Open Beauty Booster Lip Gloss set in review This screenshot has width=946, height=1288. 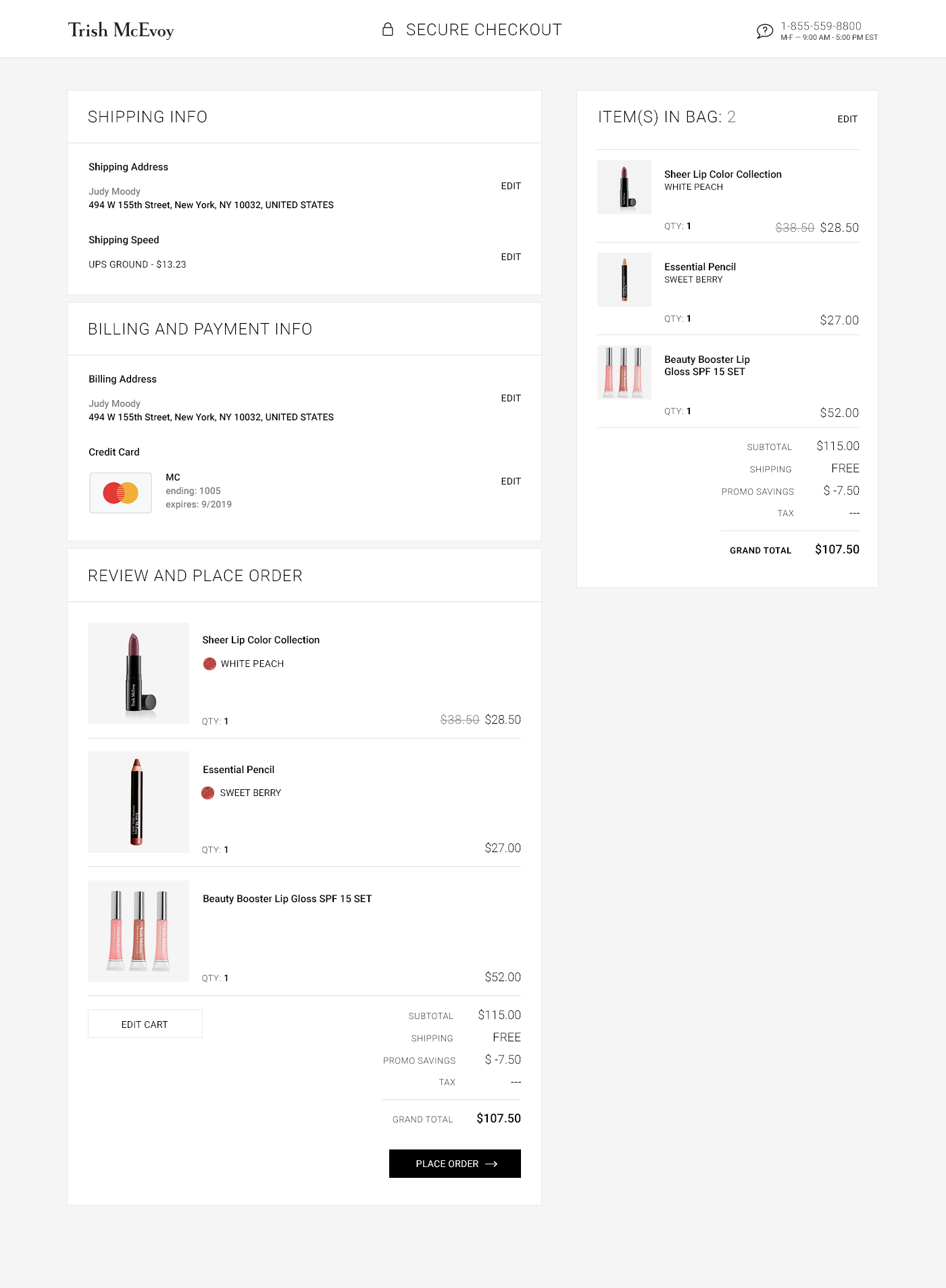click(287, 899)
